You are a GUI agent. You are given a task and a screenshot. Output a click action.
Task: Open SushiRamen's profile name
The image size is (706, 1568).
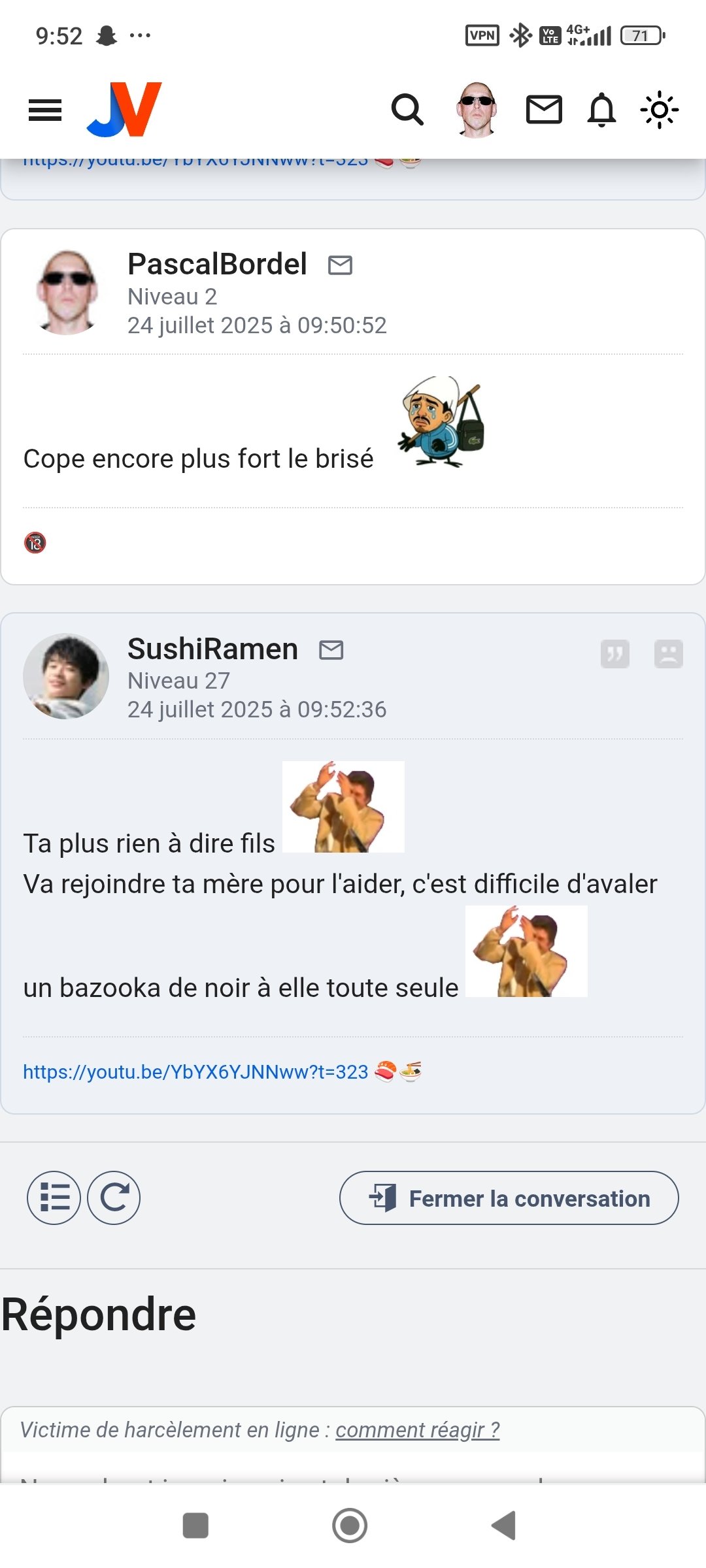[x=212, y=649]
